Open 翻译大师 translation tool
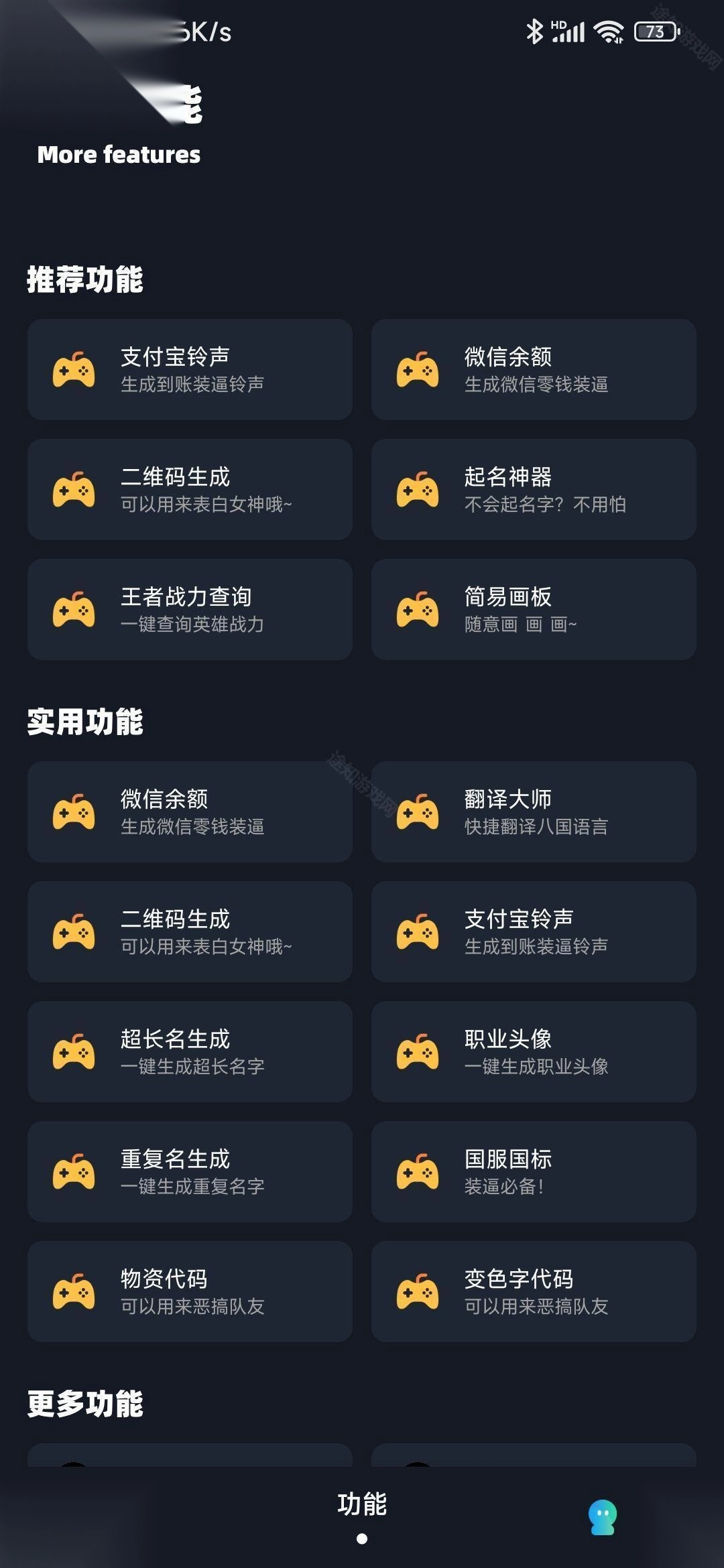The width and height of the screenshot is (724, 1568). (534, 811)
